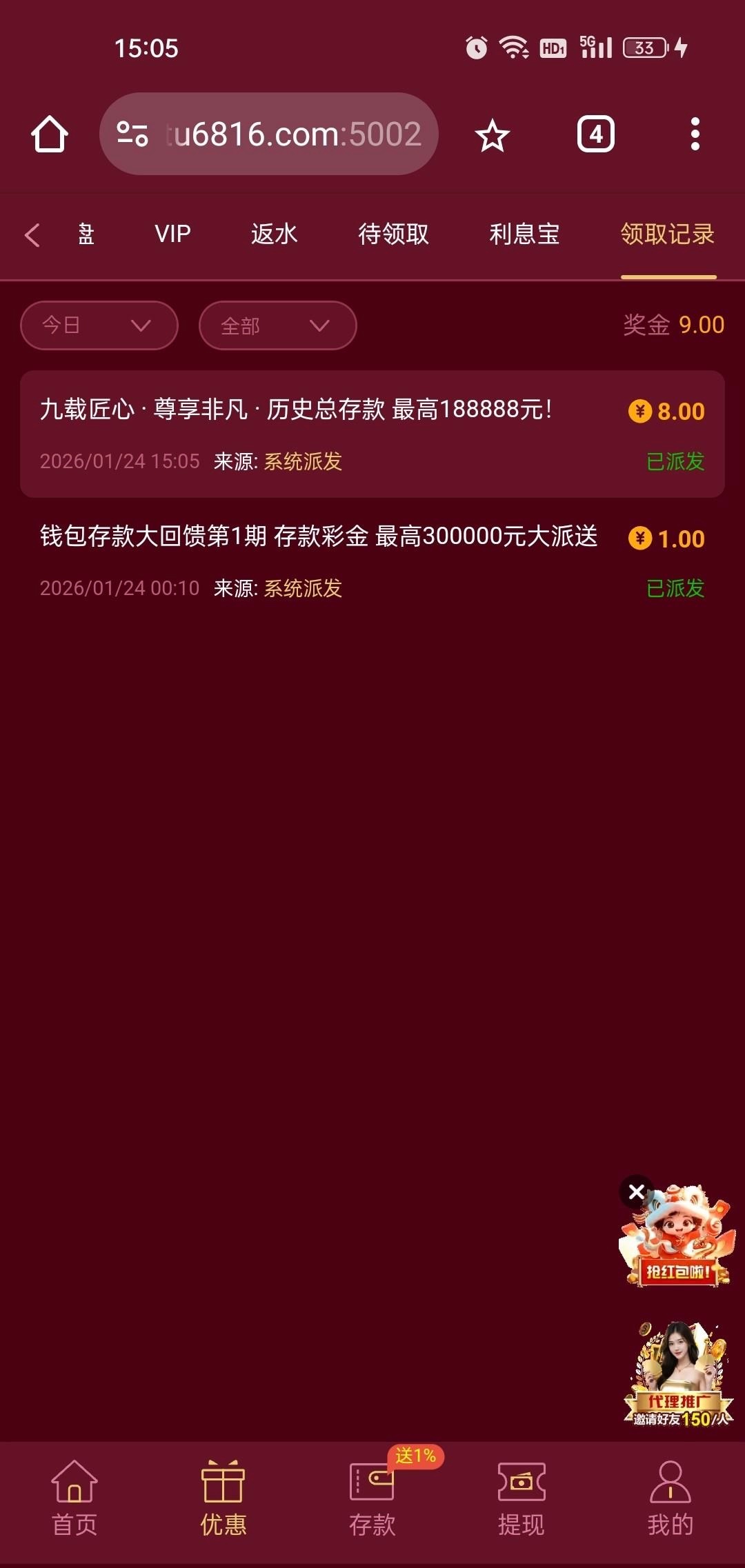This screenshot has width=745, height=1568.
Task: Open the browser tab switcher
Action: [x=596, y=134]
